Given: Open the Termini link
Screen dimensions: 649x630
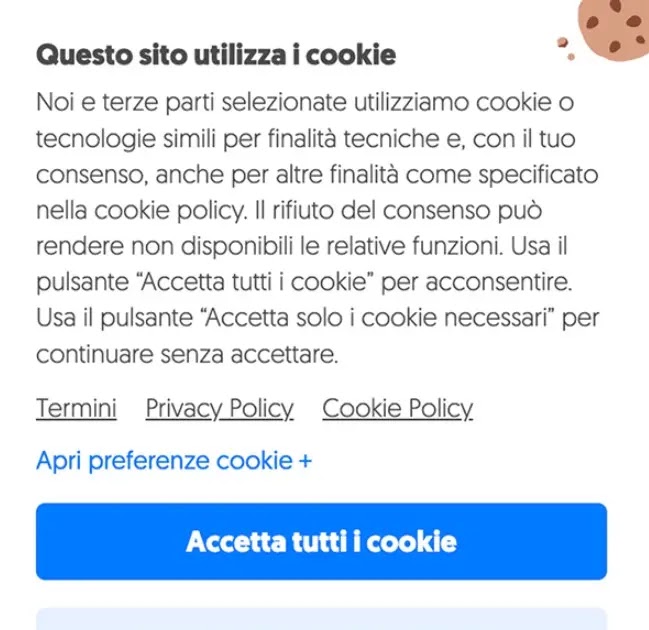Looking at the screenshot, I should [x=76, y=408].
